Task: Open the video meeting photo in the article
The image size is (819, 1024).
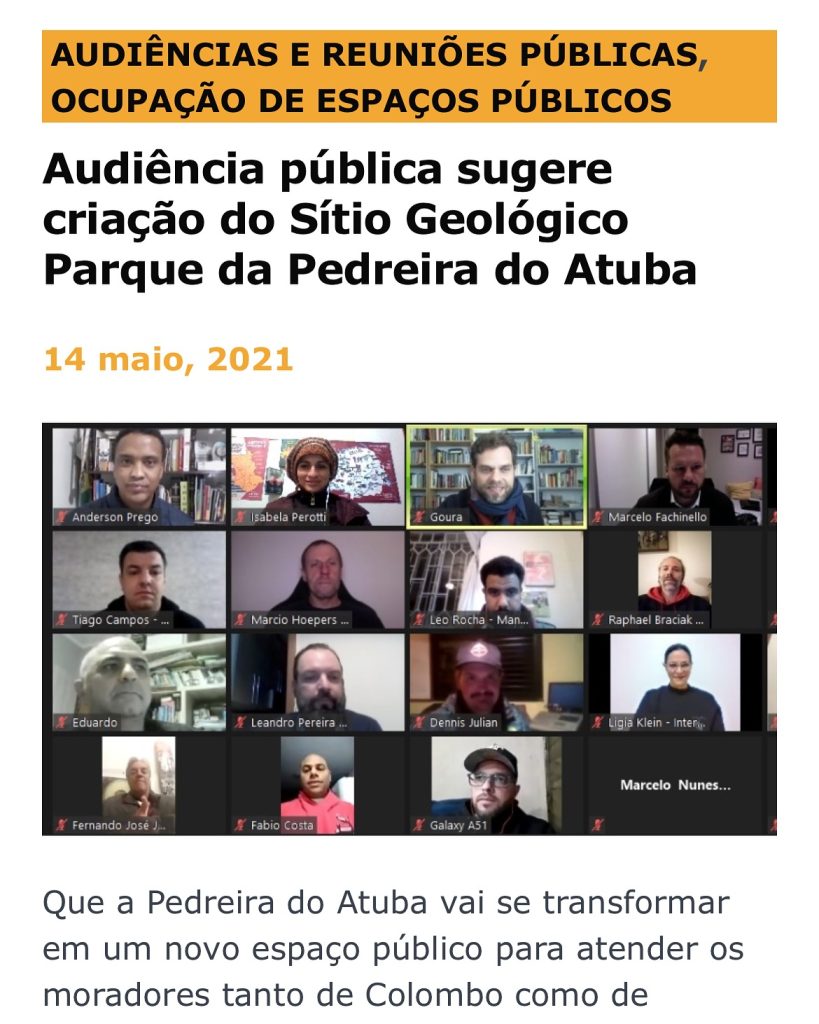Action: [x=409, y=629]
